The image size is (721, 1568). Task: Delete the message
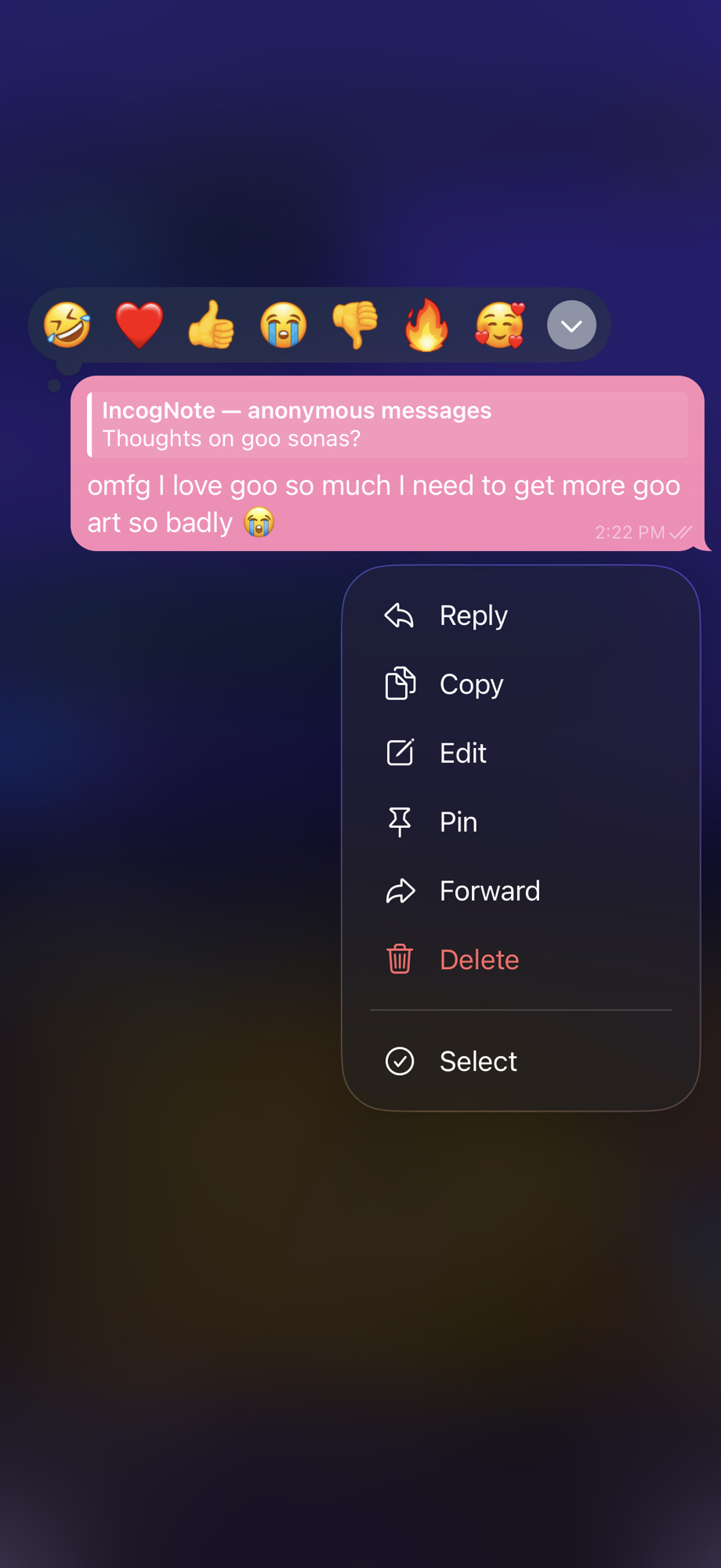coord(479,960)
